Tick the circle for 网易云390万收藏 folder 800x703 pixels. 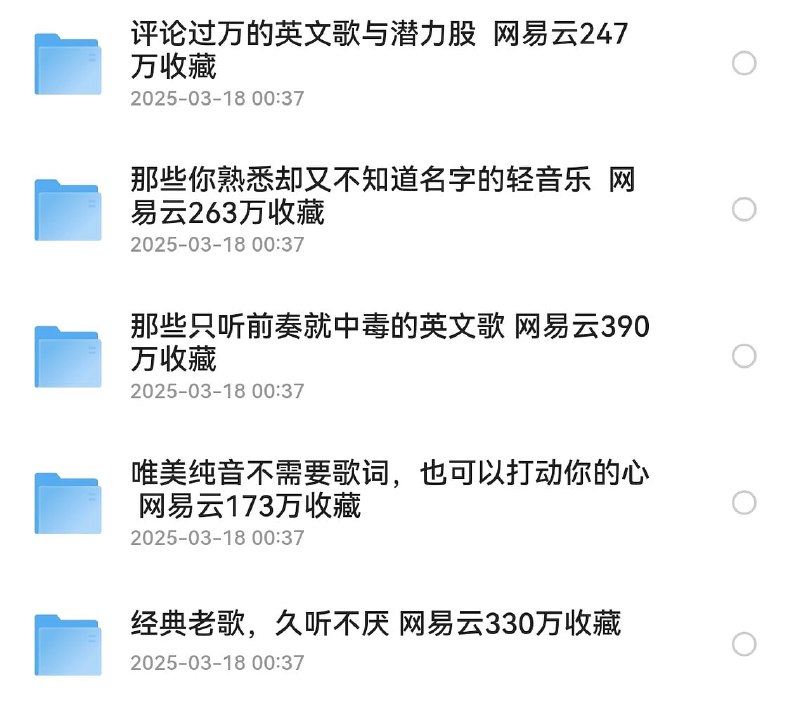744,356
